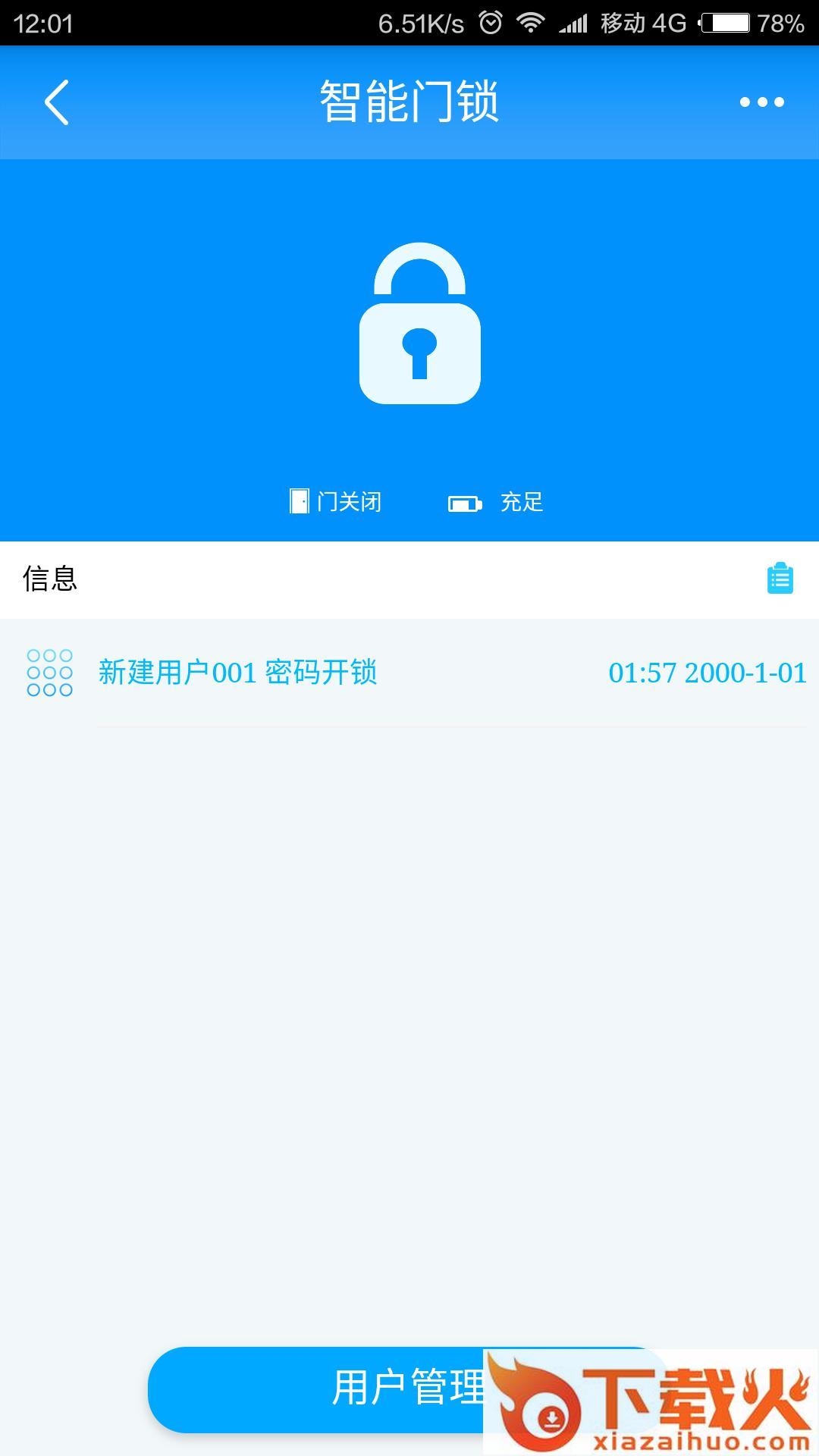Go back from the 智能门锁 page
The image size is (819, 1456).
click(x=57, y=102)
